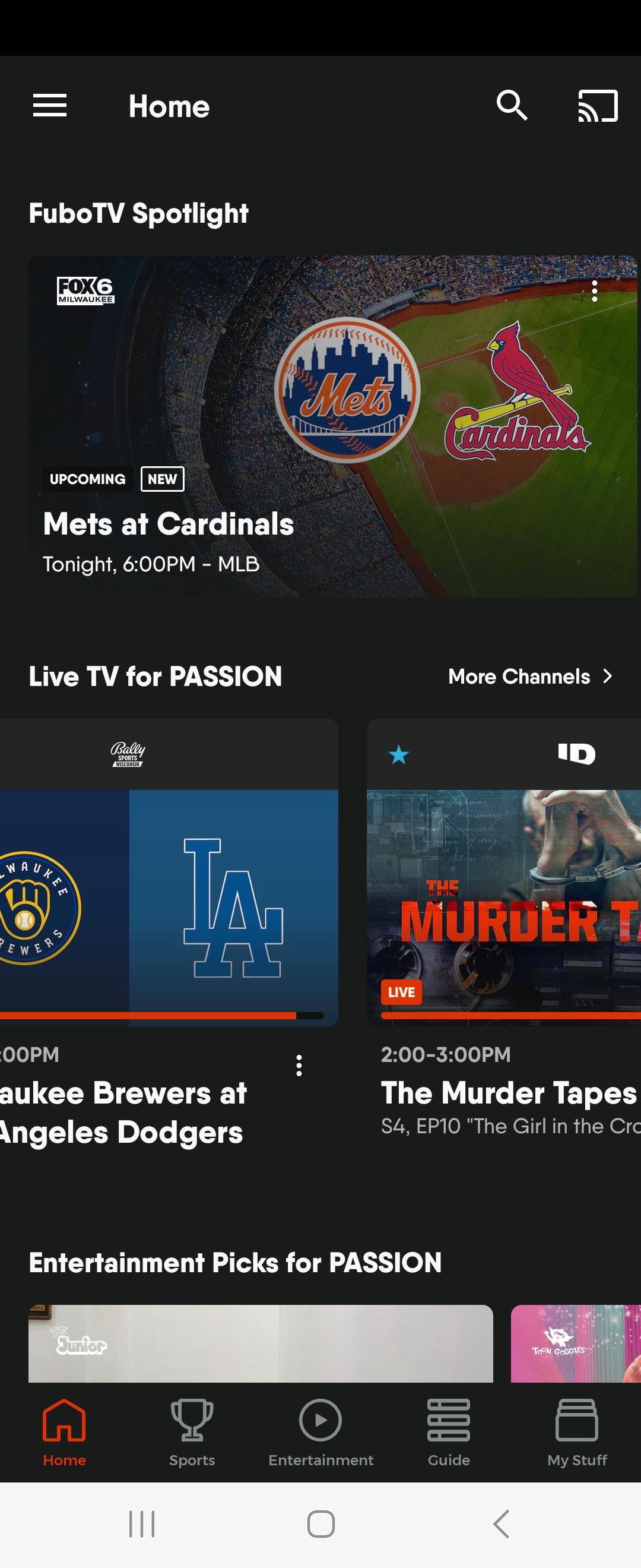Open options for Brewers at Dodgers game
This screenshot has width=641, height=1568.
(299, 1065)
